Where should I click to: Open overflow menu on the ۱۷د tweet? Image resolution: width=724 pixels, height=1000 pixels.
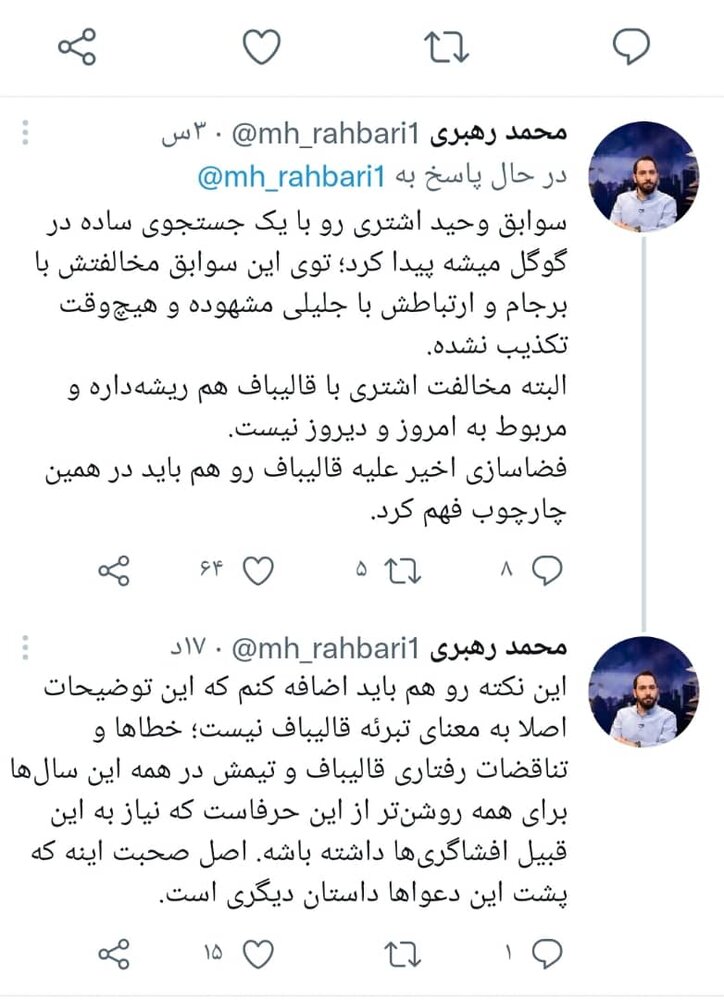27,650
